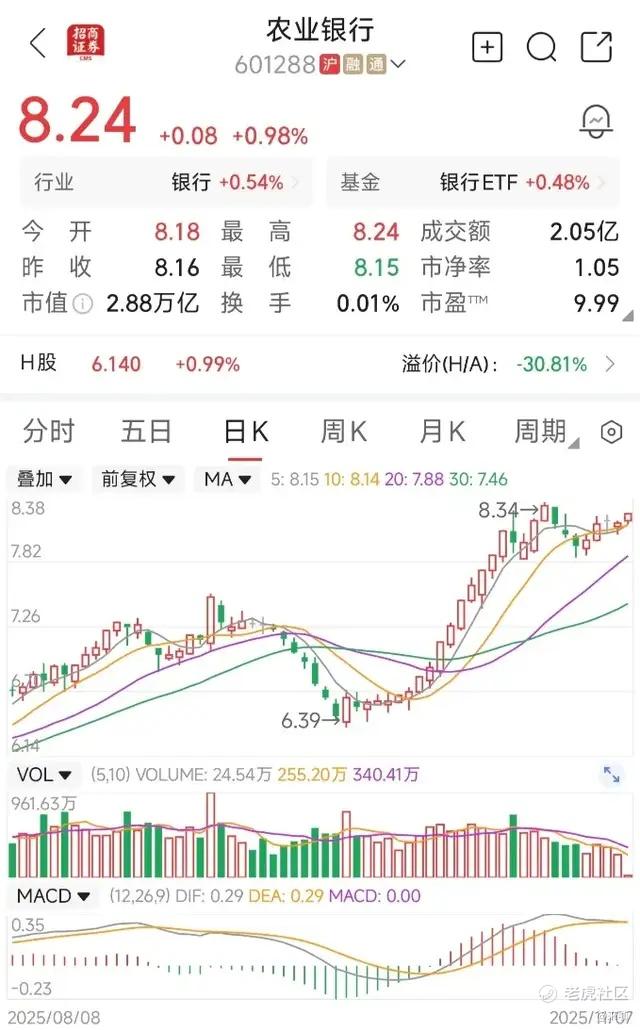Select the 日K chart tab
The width and height of the screenshot is (640, 1030).
[245, 432]
